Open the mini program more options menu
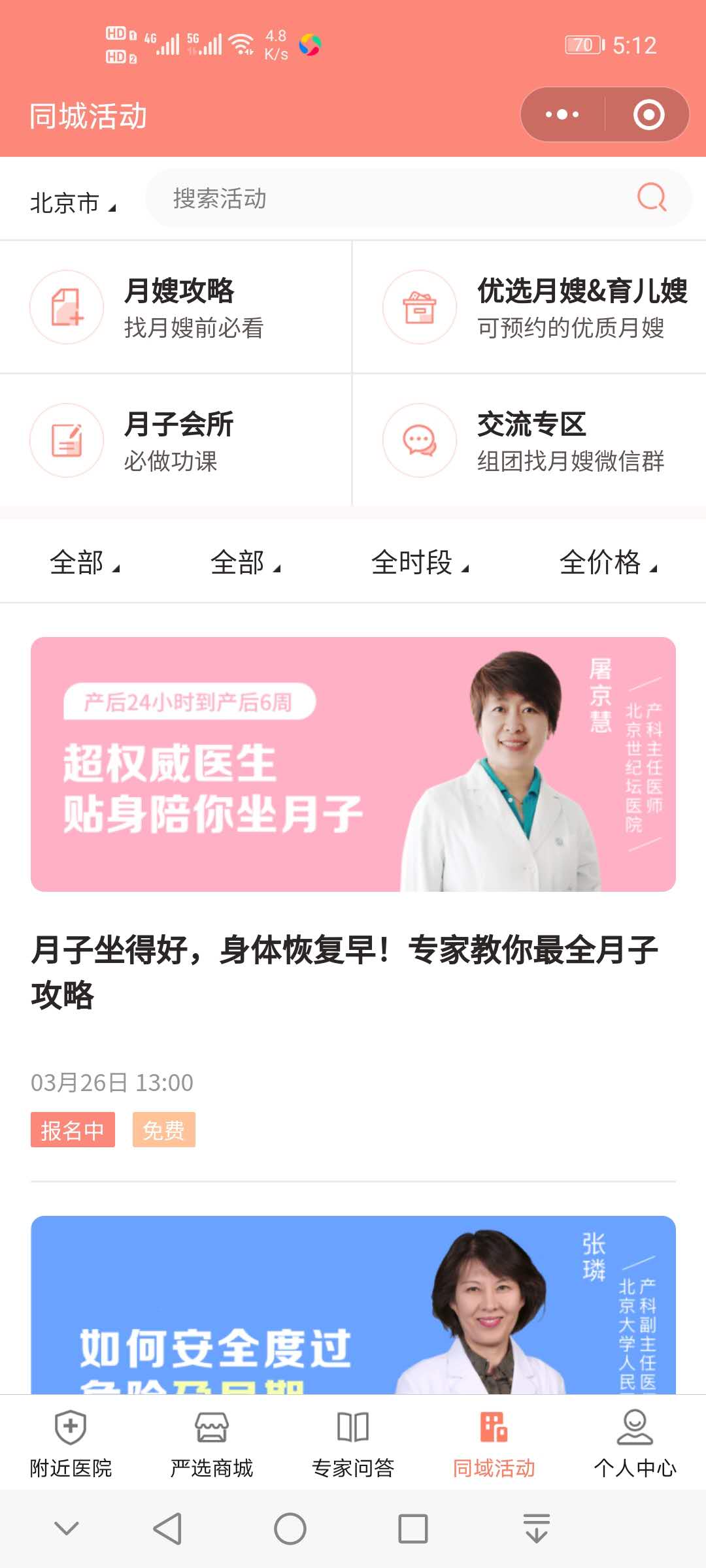Viewport: 706px width, 1568px height. pyautogui.click(x=562, y=115)
